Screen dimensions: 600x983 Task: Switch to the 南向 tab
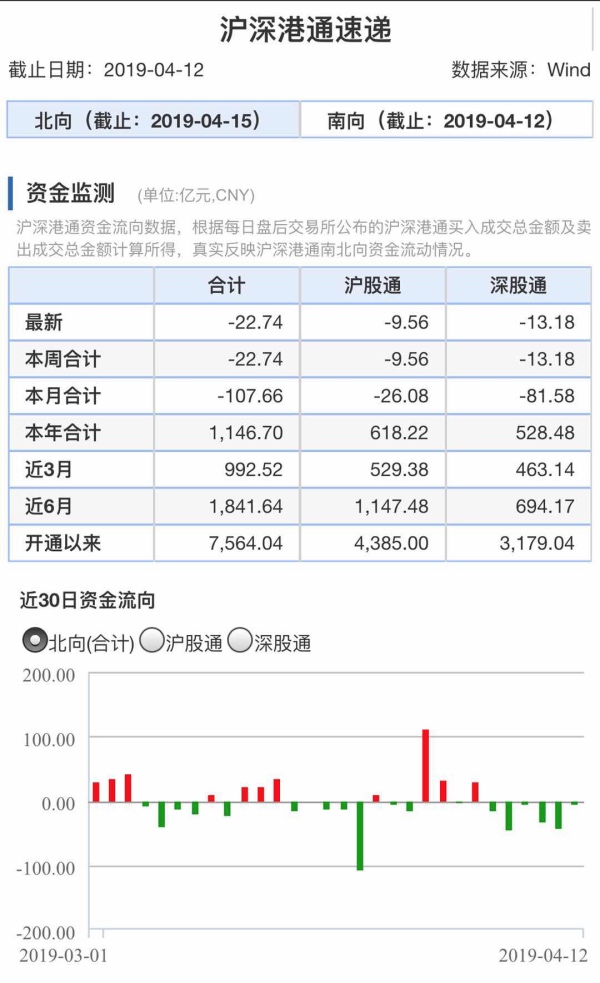pos(446,120)
